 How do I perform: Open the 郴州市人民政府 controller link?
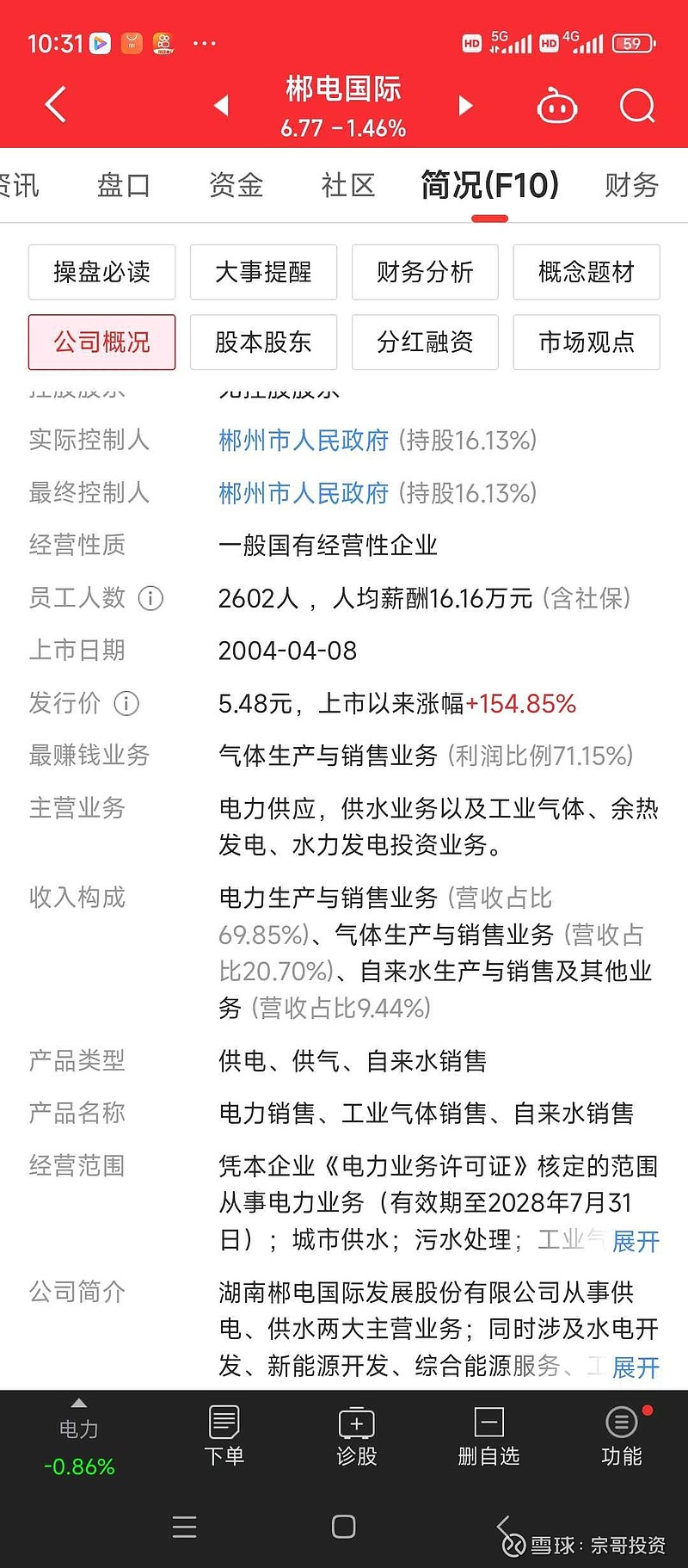coord(303,441)
